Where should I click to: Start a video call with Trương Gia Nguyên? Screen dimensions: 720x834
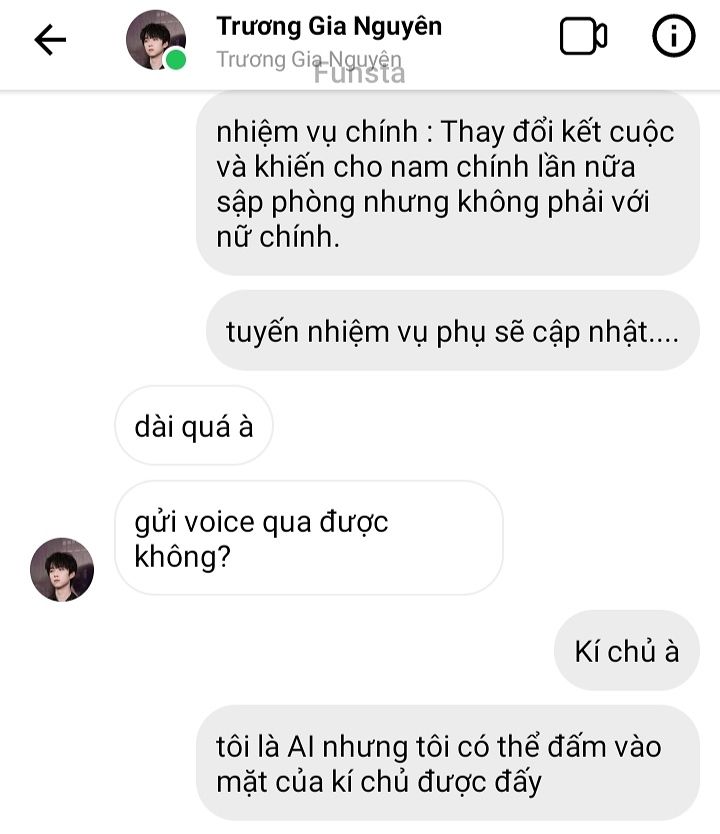tap(583, 38)
